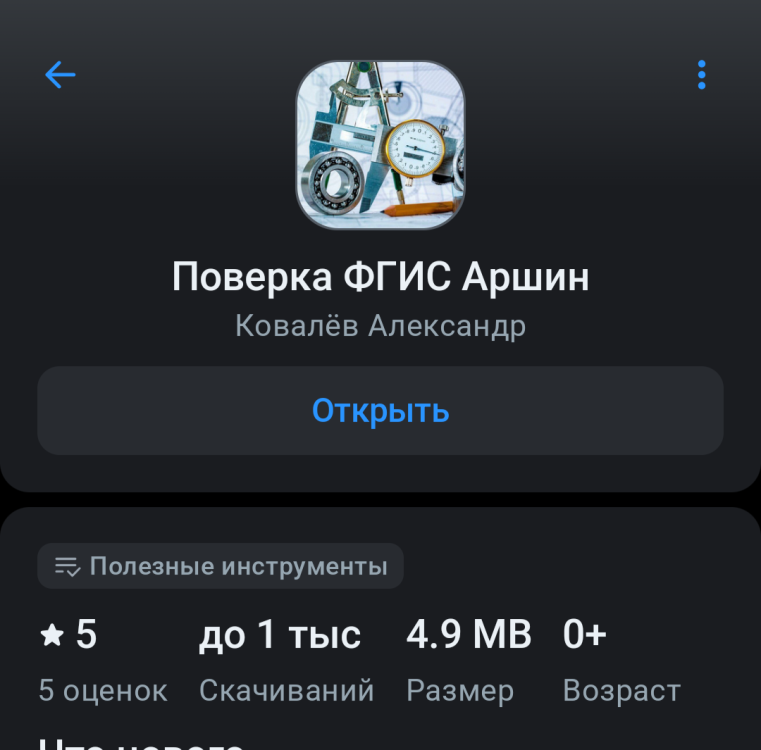
Task: Tap the Открыть button
Action: point(380,411)
